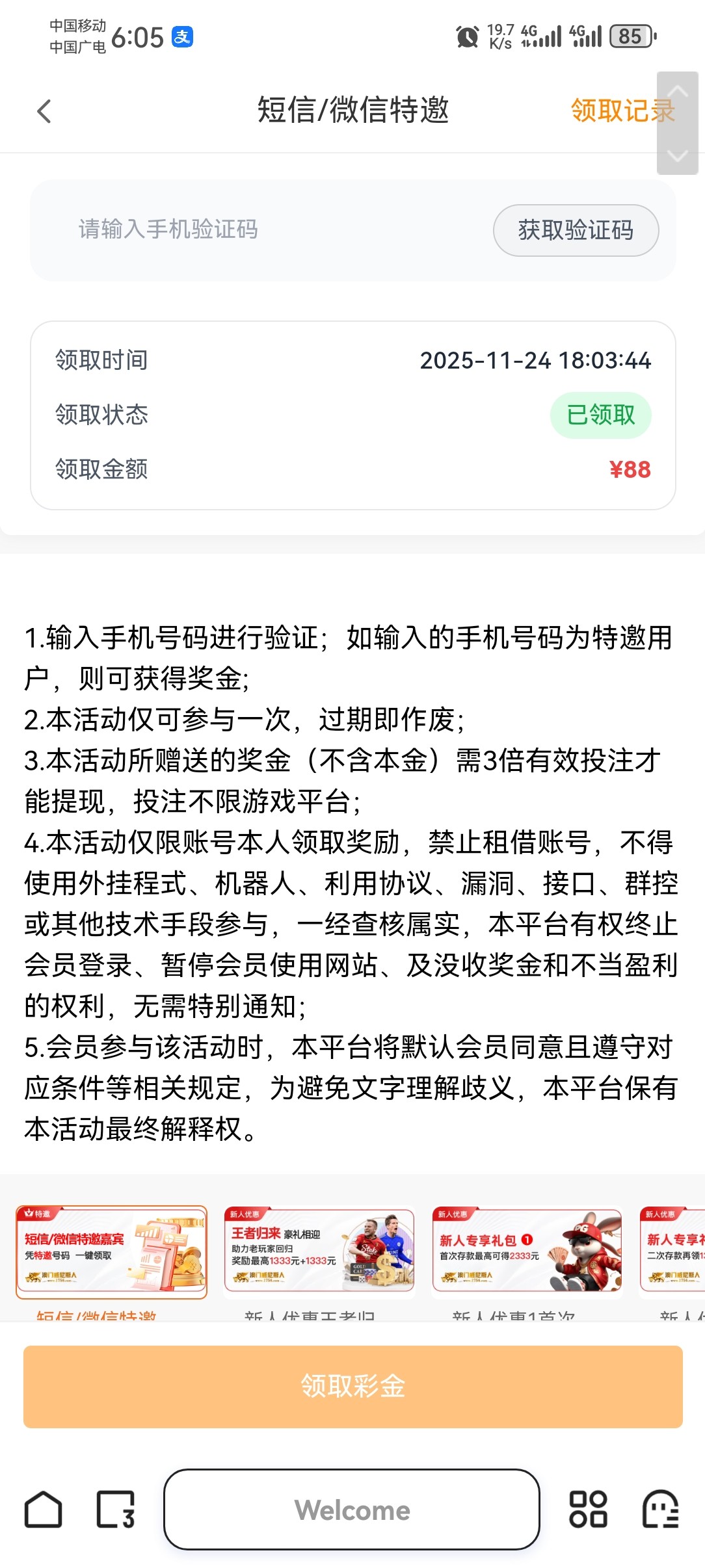The image size is (705, 1568).
Task: Go to the browser home page
Action: pyautogui.click(x=44, y=1509)
